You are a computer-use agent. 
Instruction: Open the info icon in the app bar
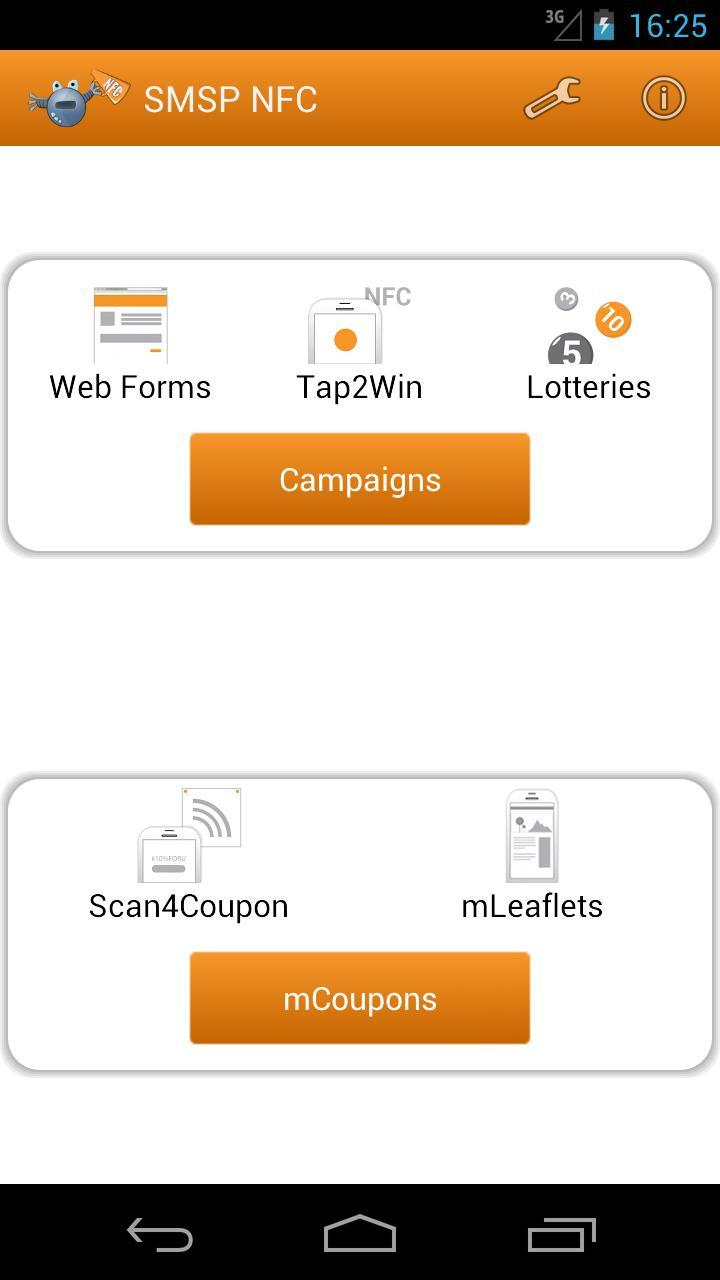click(x=663, y=98)
